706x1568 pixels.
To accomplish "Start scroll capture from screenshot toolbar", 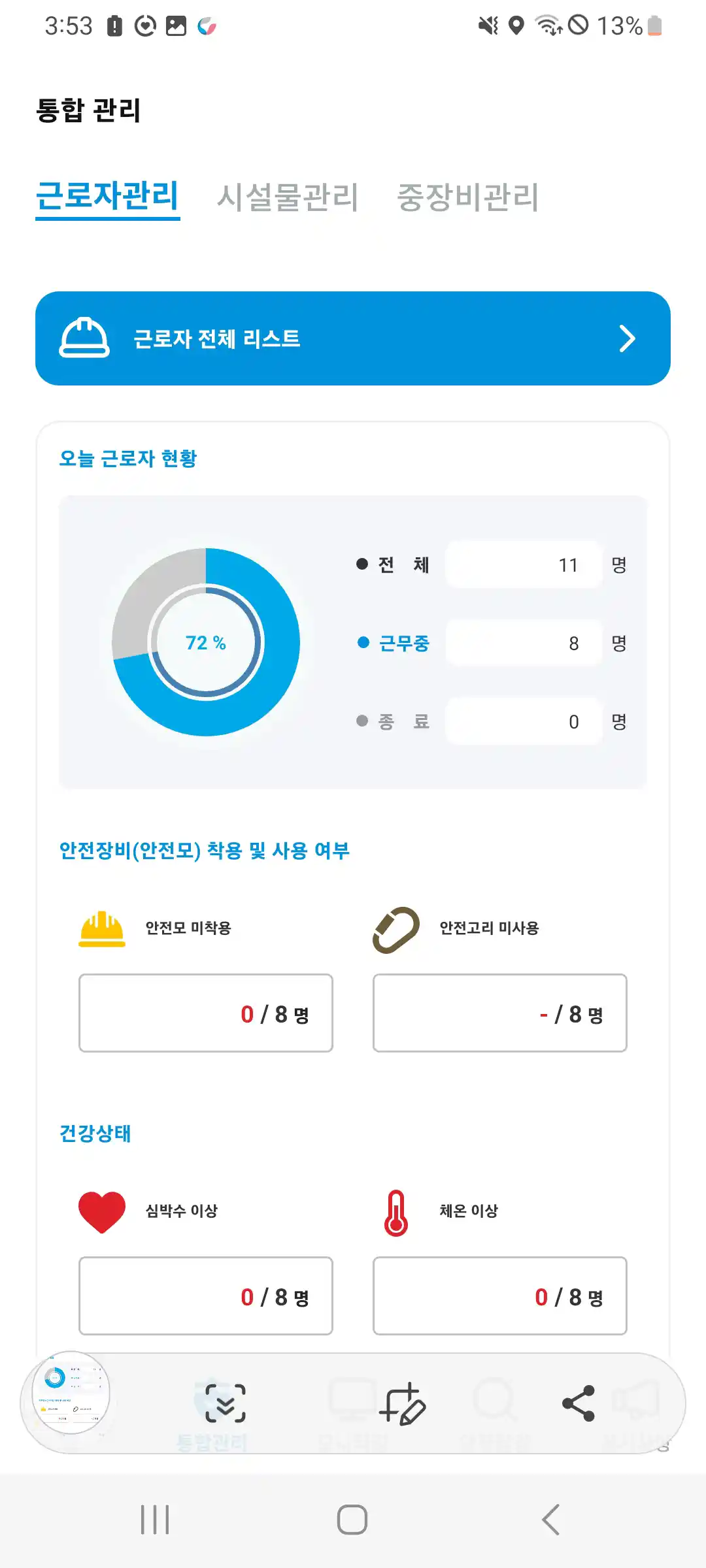I will [226, 1403].
